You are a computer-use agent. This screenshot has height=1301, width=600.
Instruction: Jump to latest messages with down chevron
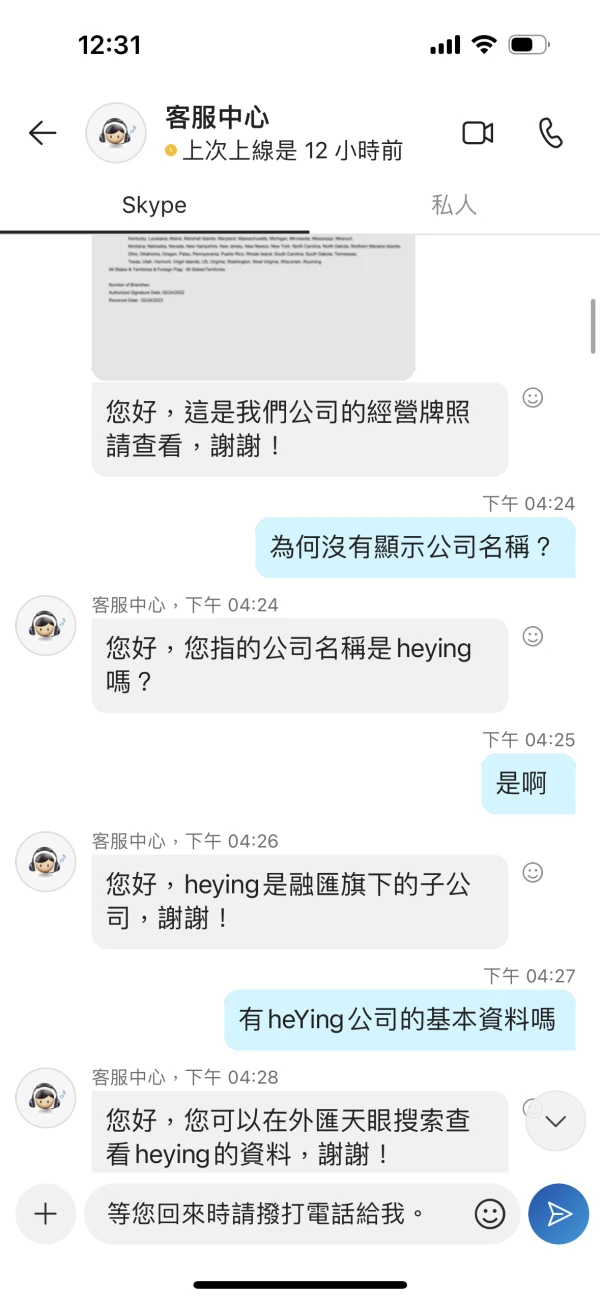click(556, 1121)
